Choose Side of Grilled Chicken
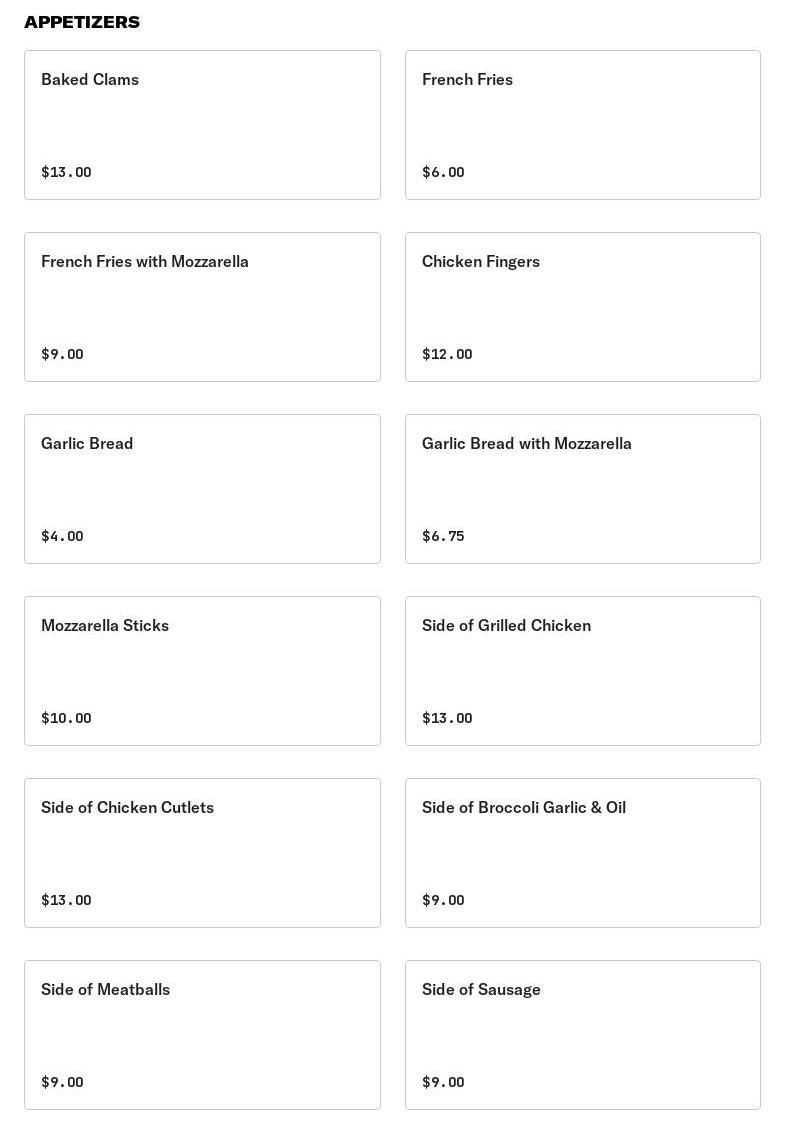Screen dimensions: 785x1142 (x=582, y=671)
